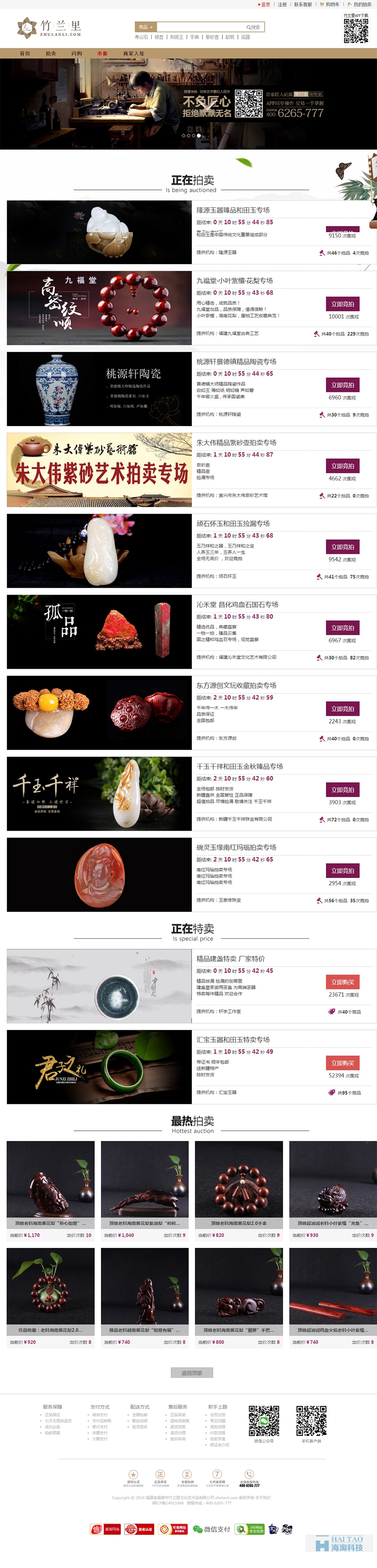Open the 商家入驻 nav tab
This screenshot has width=377, height=1568.
point(133,54)
